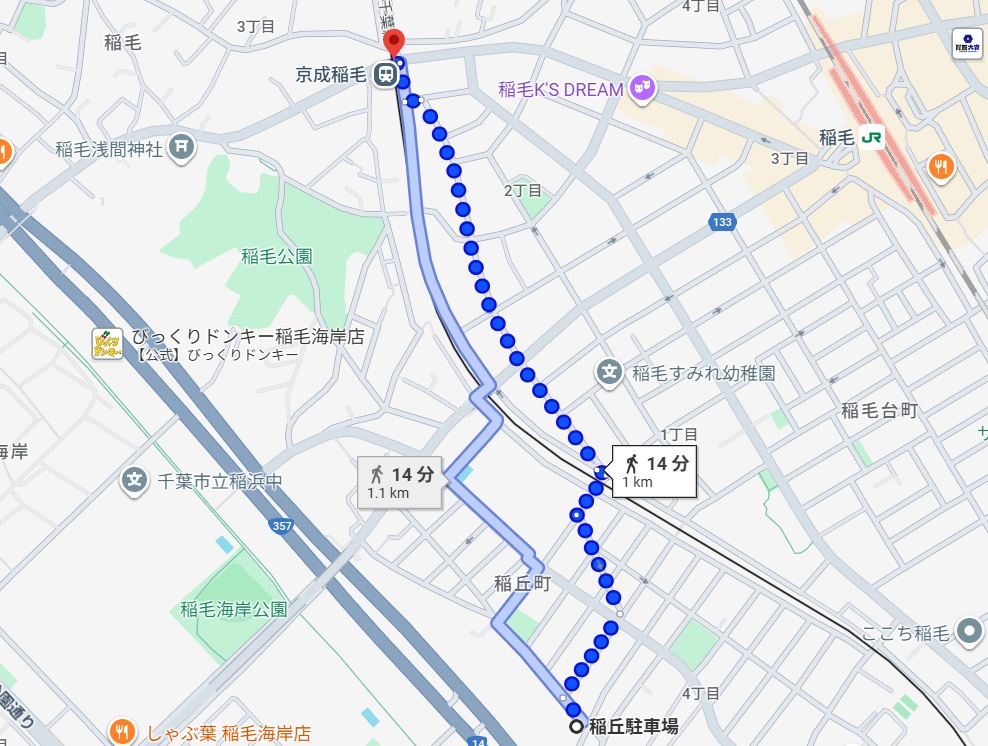Image resolution: width=988 pixels, height=746 pixels.
Task: Tap the 稲毛すみれ幼稚園 school marker
Action: coord(609,373)
